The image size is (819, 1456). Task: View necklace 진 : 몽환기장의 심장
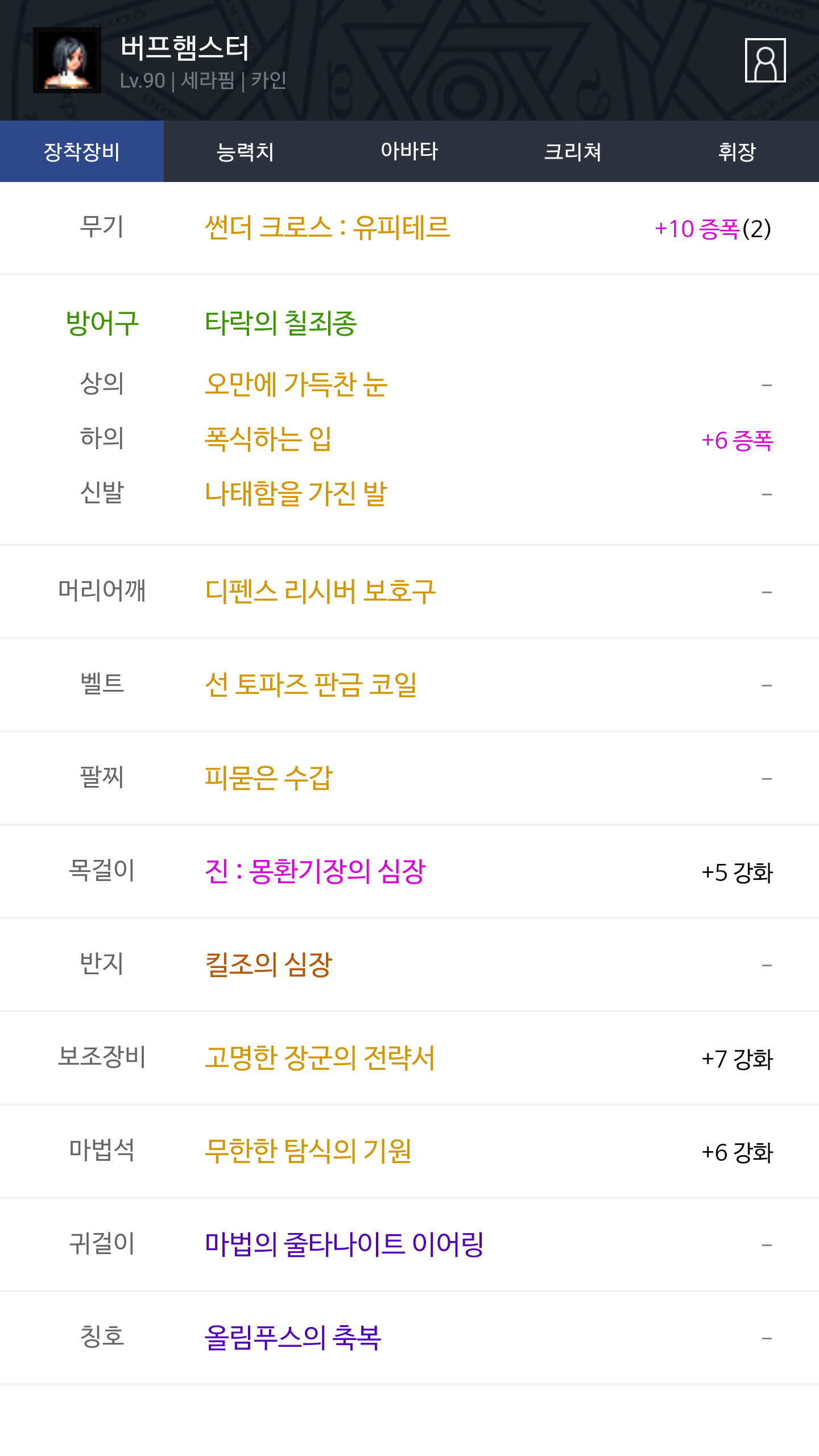(315, 871)
